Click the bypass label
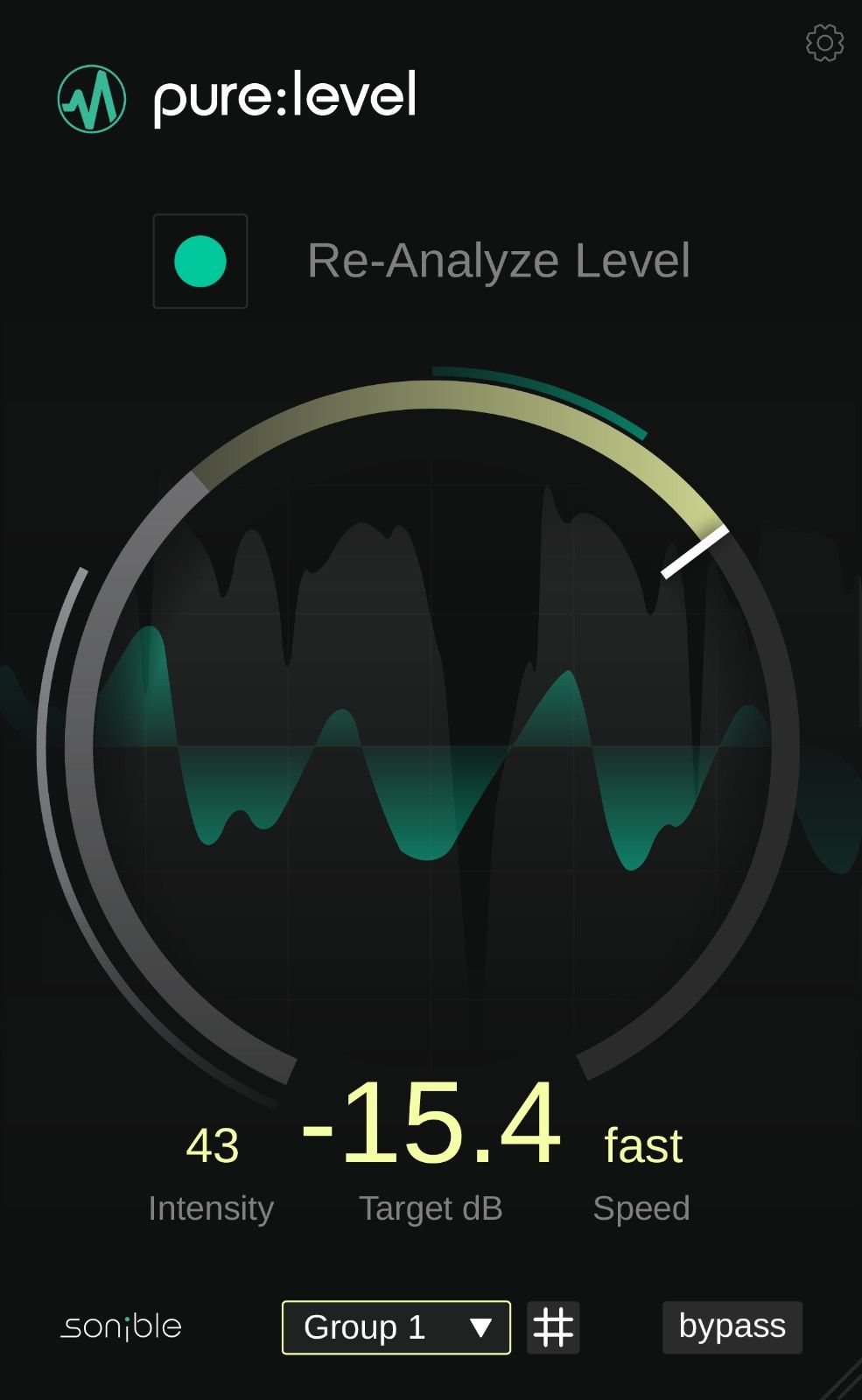The width and height of the screenshot is (862, 1400). (x=732, y=1326)
